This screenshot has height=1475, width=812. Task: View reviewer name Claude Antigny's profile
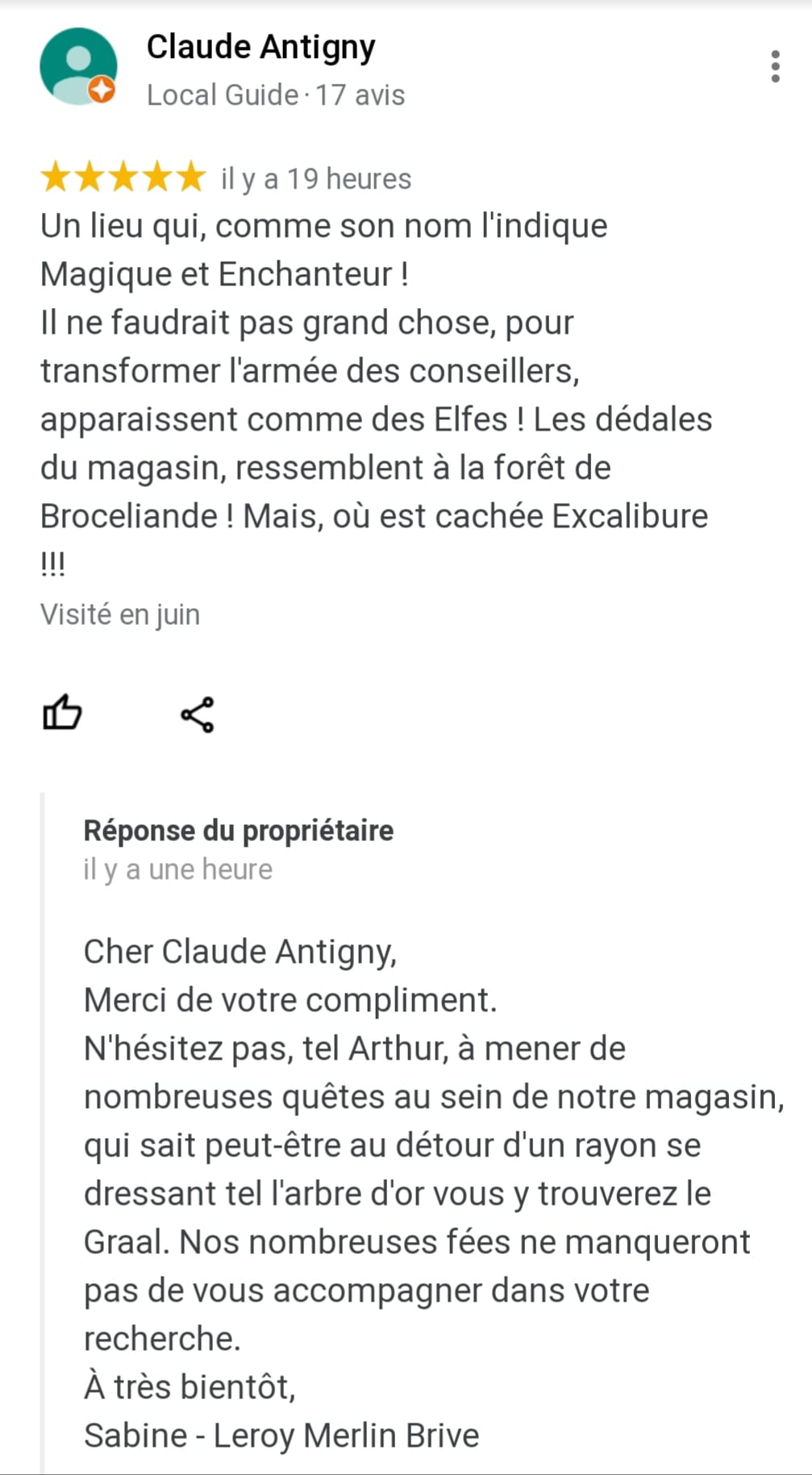point(260,48)
